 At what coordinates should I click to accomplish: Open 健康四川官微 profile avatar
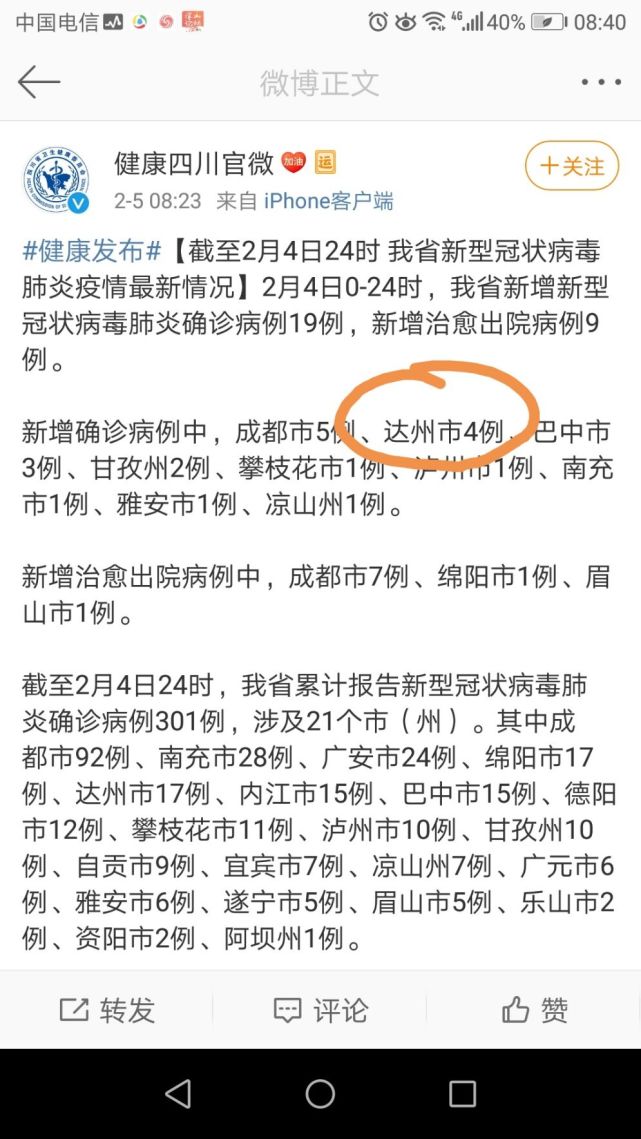tap(57, 179)
